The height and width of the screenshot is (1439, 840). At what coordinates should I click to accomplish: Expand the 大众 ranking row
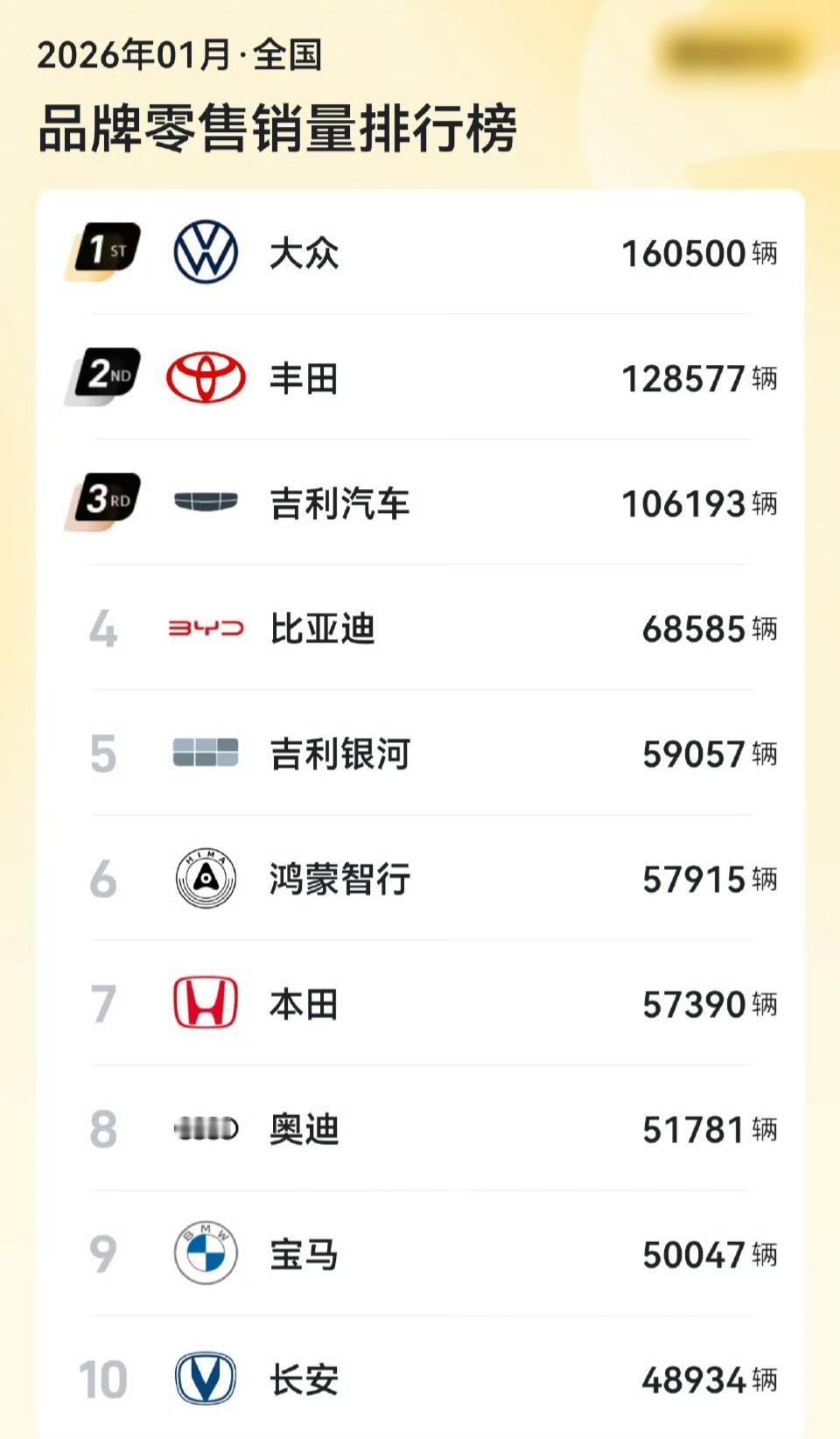pos(420,254)
